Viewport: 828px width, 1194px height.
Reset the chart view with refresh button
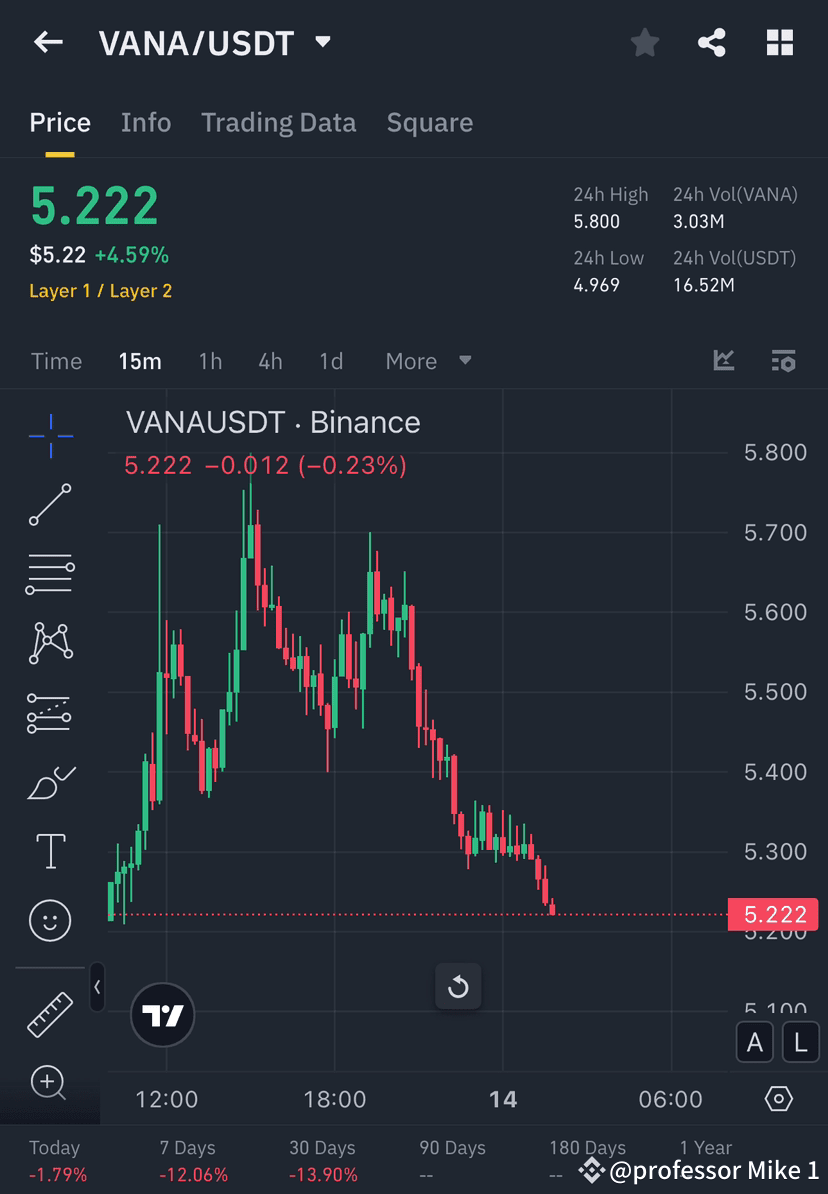459,986
